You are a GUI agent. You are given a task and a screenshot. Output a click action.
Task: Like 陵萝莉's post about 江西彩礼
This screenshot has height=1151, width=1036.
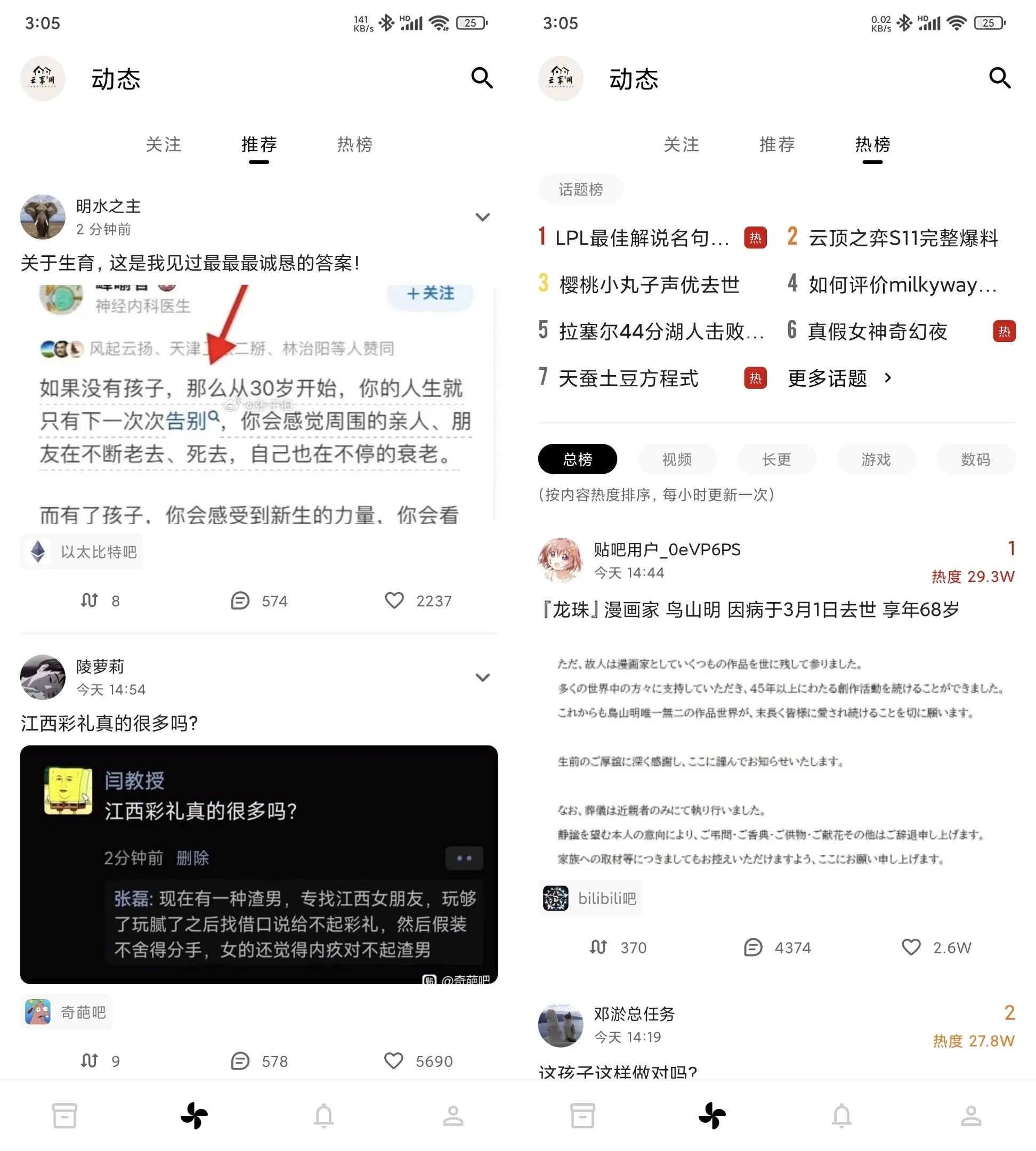click(394, 1060)
